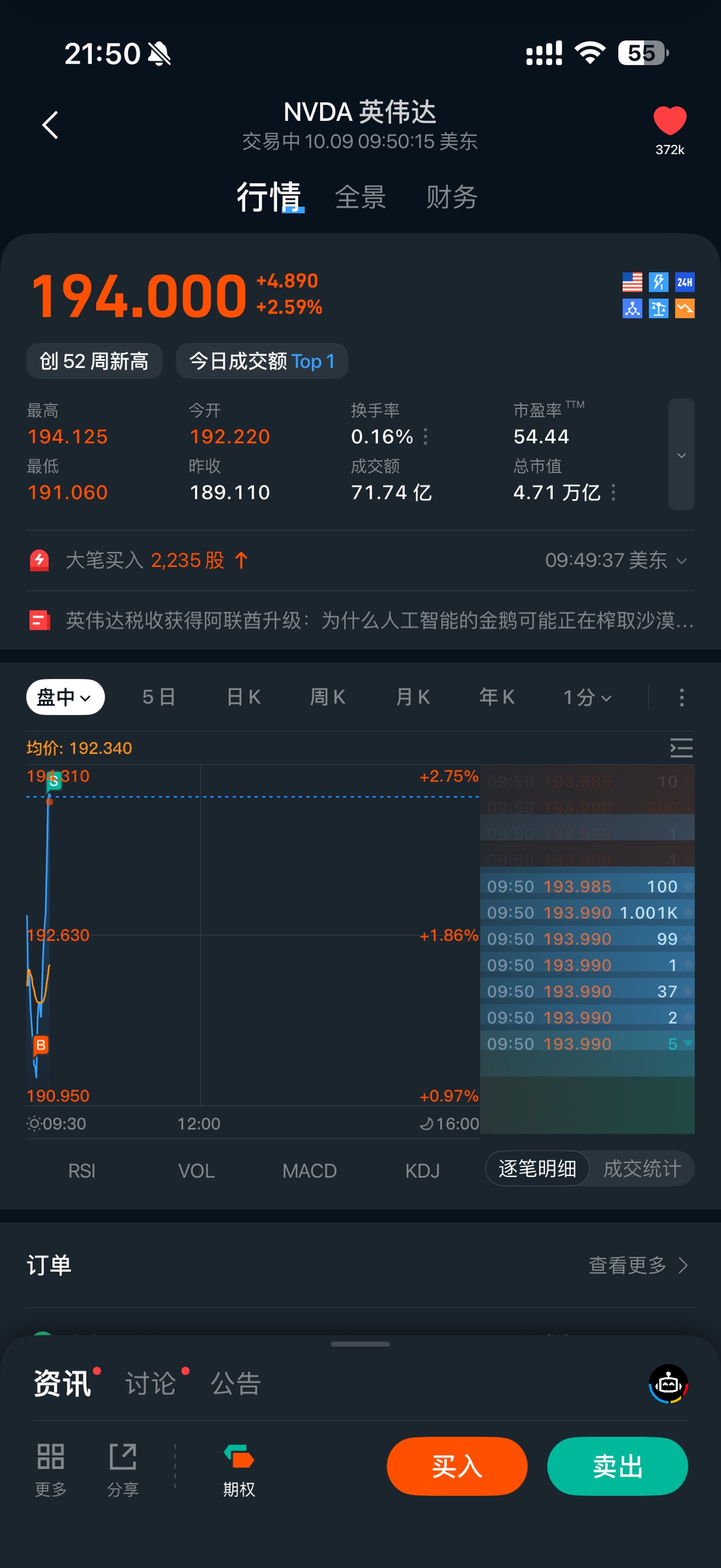Show the KDJ indicator
The height and width of the screenshot is (1568, 721).
coord(422,1170)
